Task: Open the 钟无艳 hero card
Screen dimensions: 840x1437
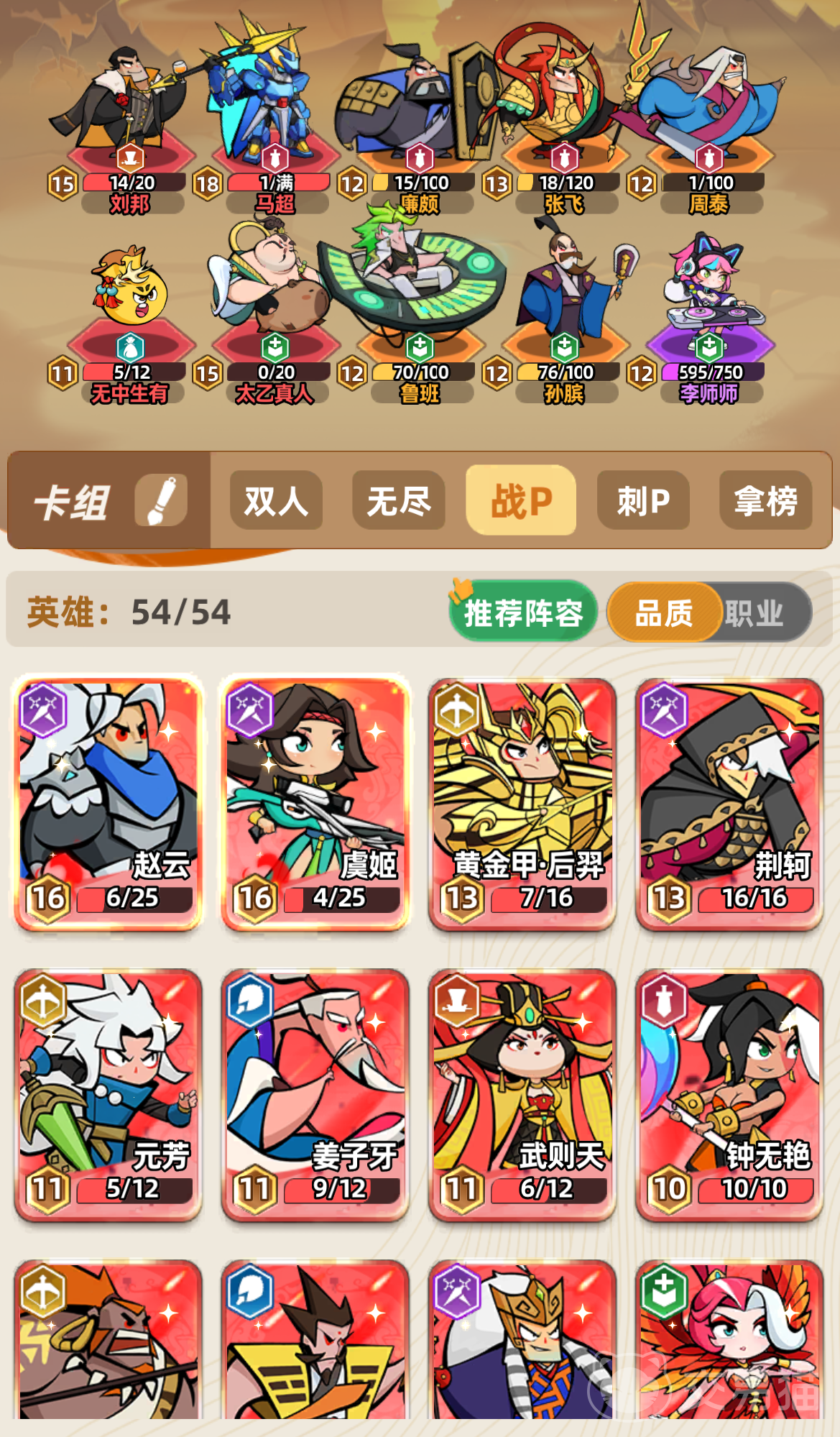Action: (x=729, y=1094)
